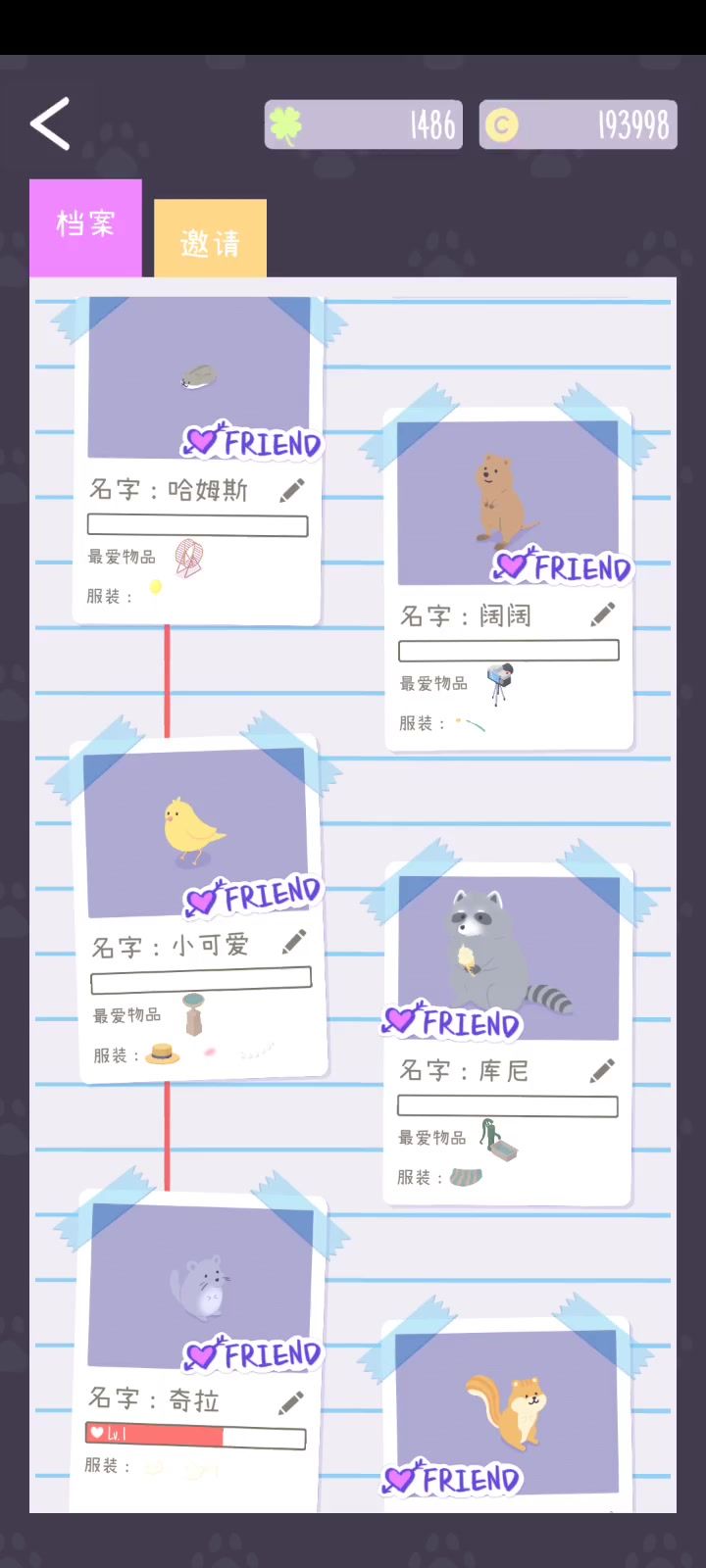Screen dimensions: 706x1568
Task: Open the yellow chick 小可爱 photo card
Action: pos(195,831)
